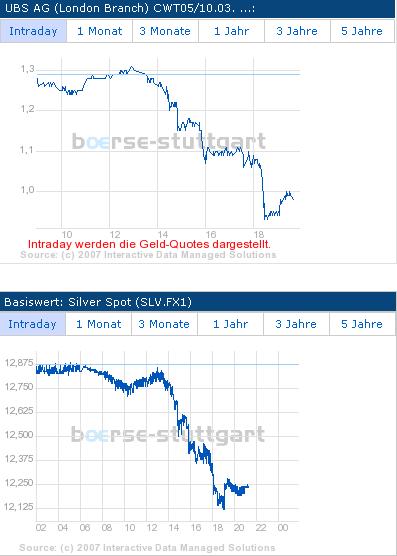Select Intraday tab for Silver Spot chart
This screenshot has width=397, height=556.
click(x=33, y=324)
